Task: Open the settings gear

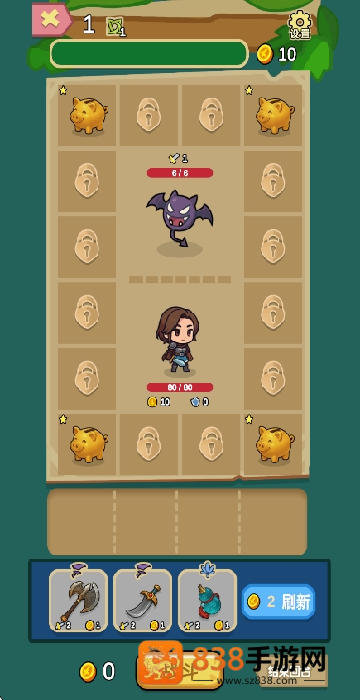Action: (299, 25)
